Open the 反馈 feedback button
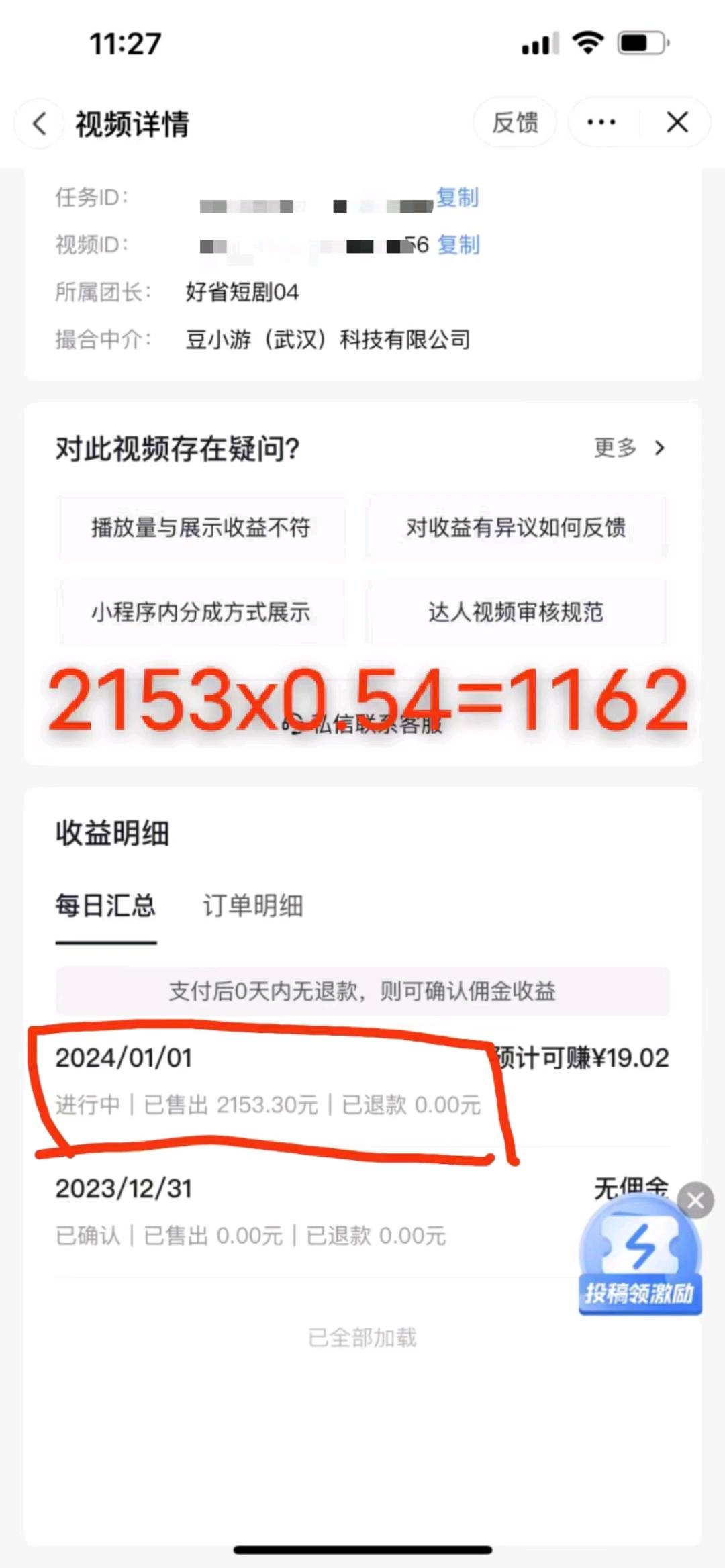The width and height of the screenshot is (725, 1568). tap(515, 123)
